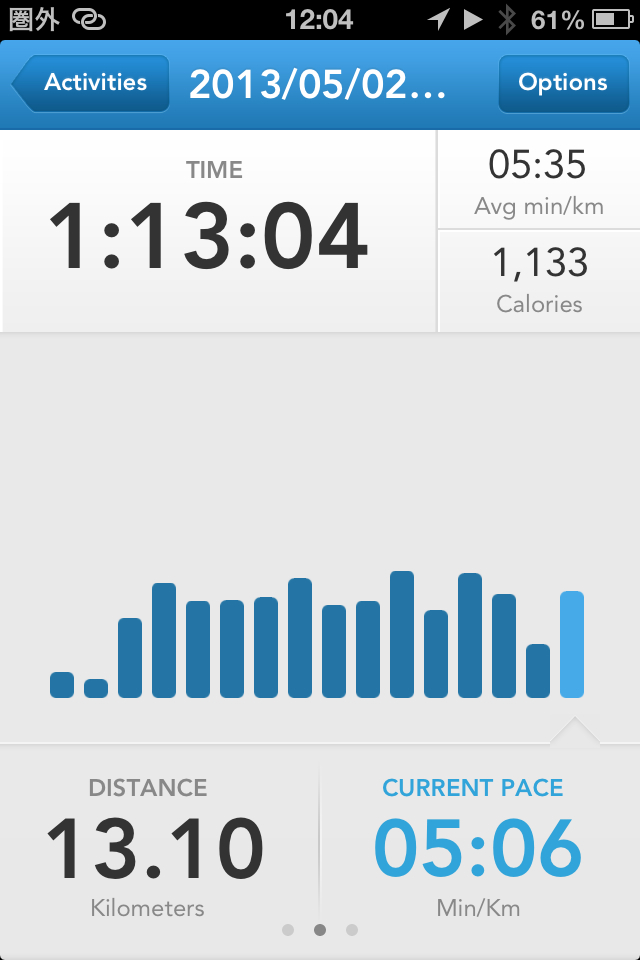This screenshot has width=640, height=960.
Task: Tap the first page indicator dot
Action: 288,930
